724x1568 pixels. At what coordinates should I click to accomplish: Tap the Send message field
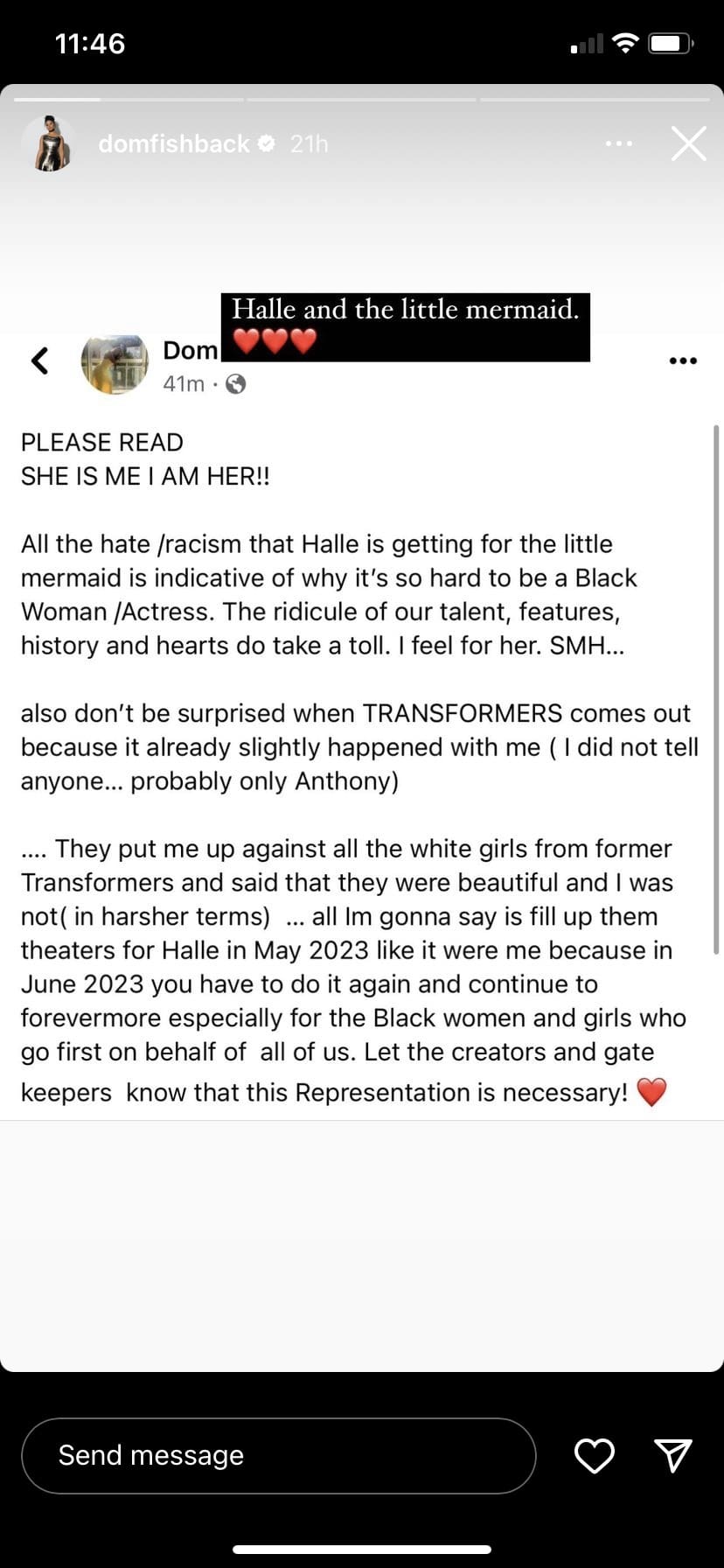coord(278,1455)
